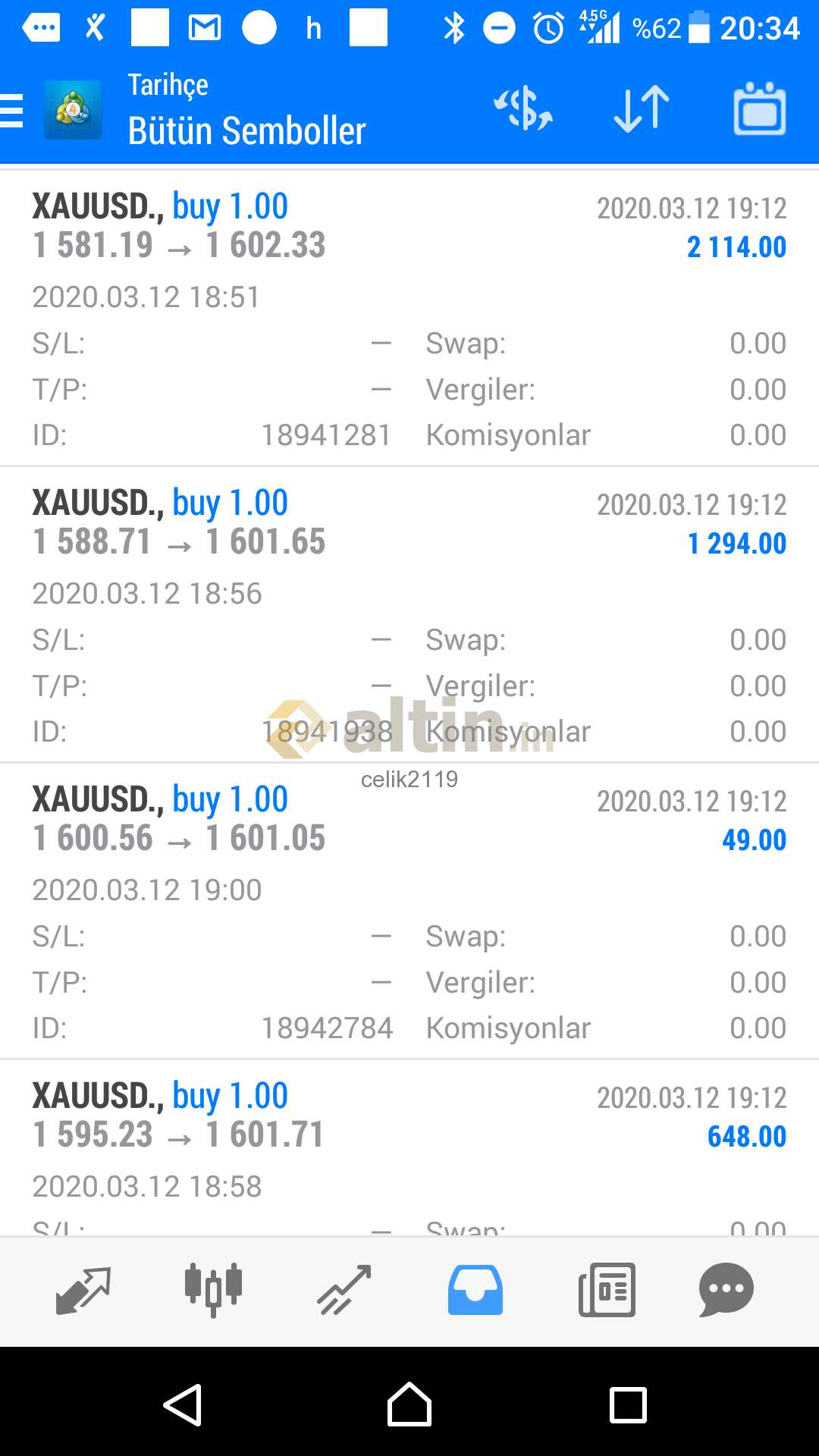Open the hamburger drawer menu
The height and width of the screenshot is (1456, 819).
coord(11,111)
